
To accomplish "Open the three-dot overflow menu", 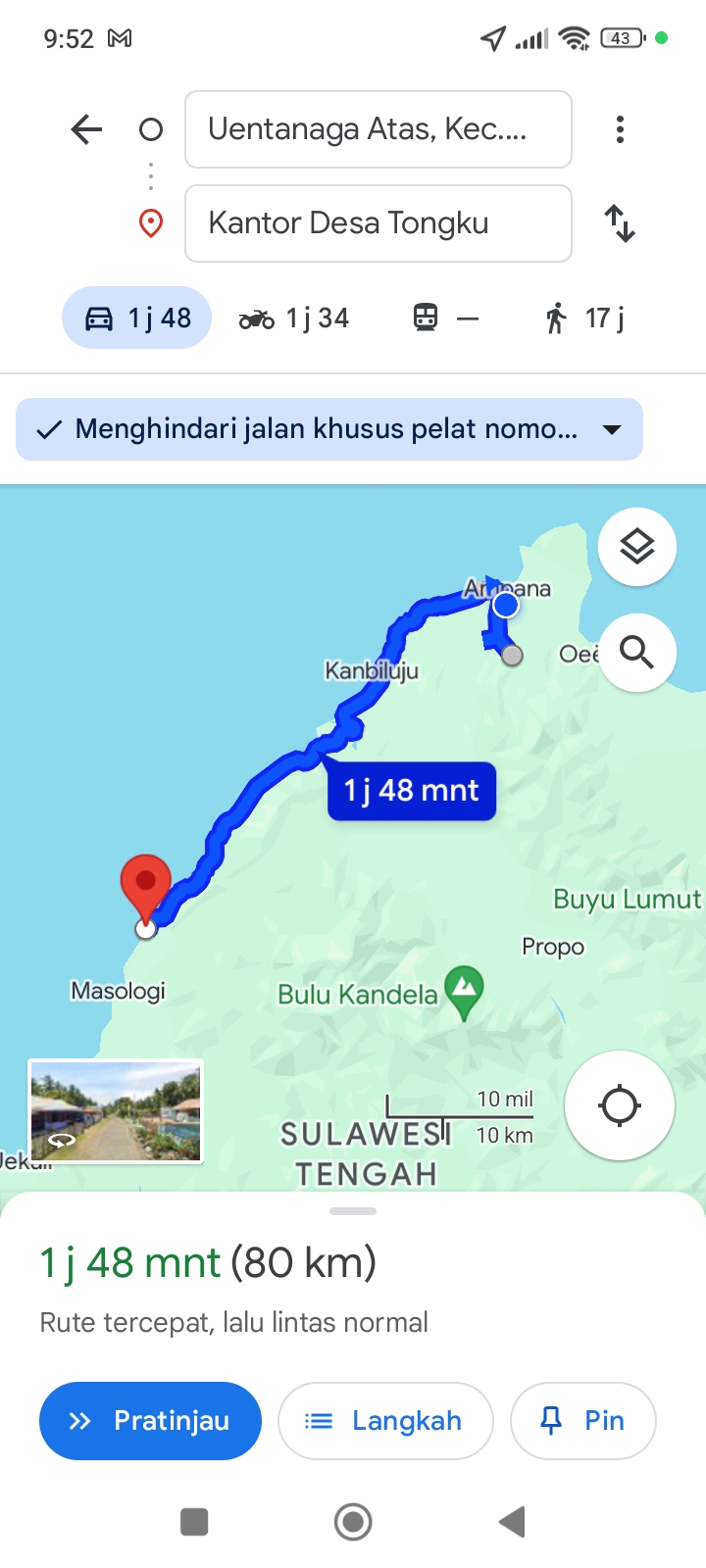I will (x=620, y=129).
